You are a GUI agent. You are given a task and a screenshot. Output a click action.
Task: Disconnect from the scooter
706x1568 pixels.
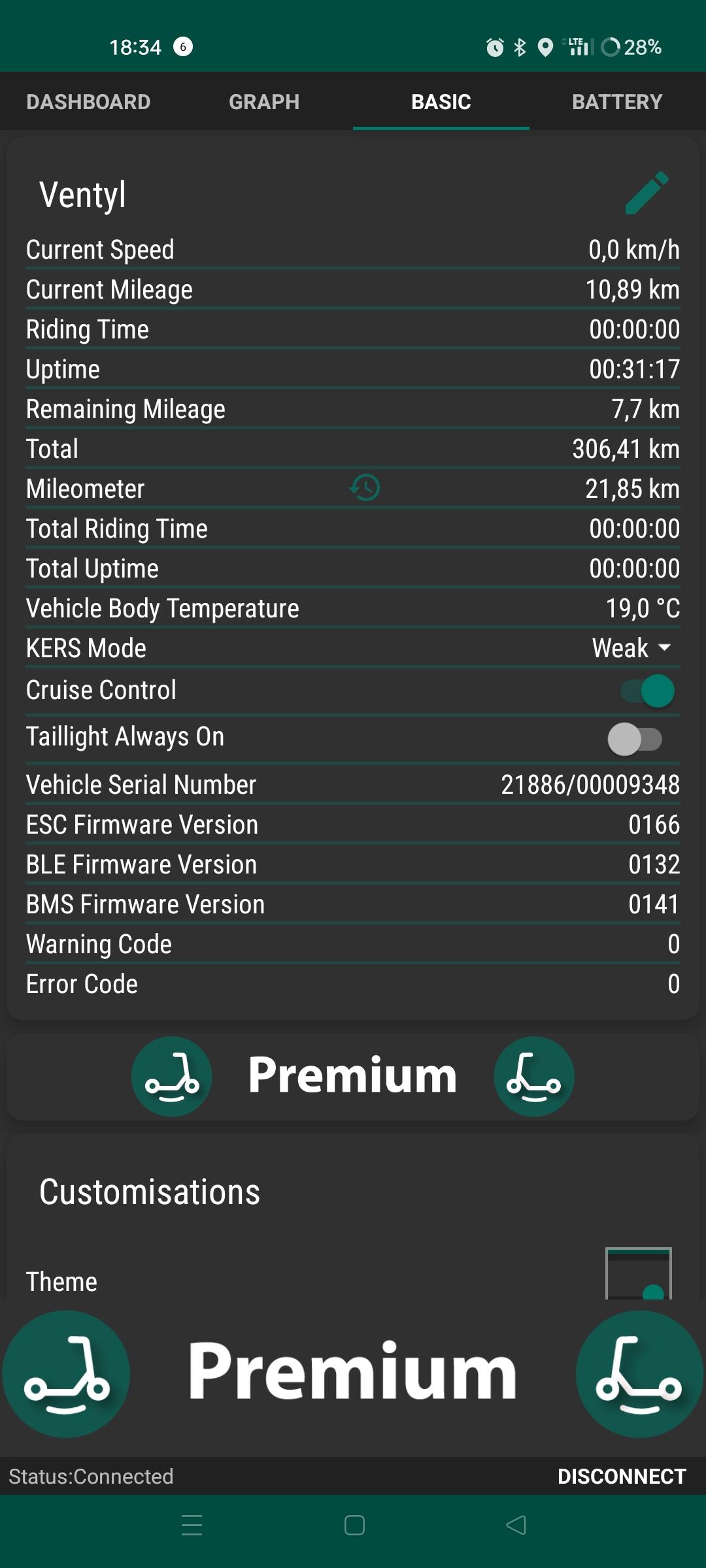(x=621, y=1477)
